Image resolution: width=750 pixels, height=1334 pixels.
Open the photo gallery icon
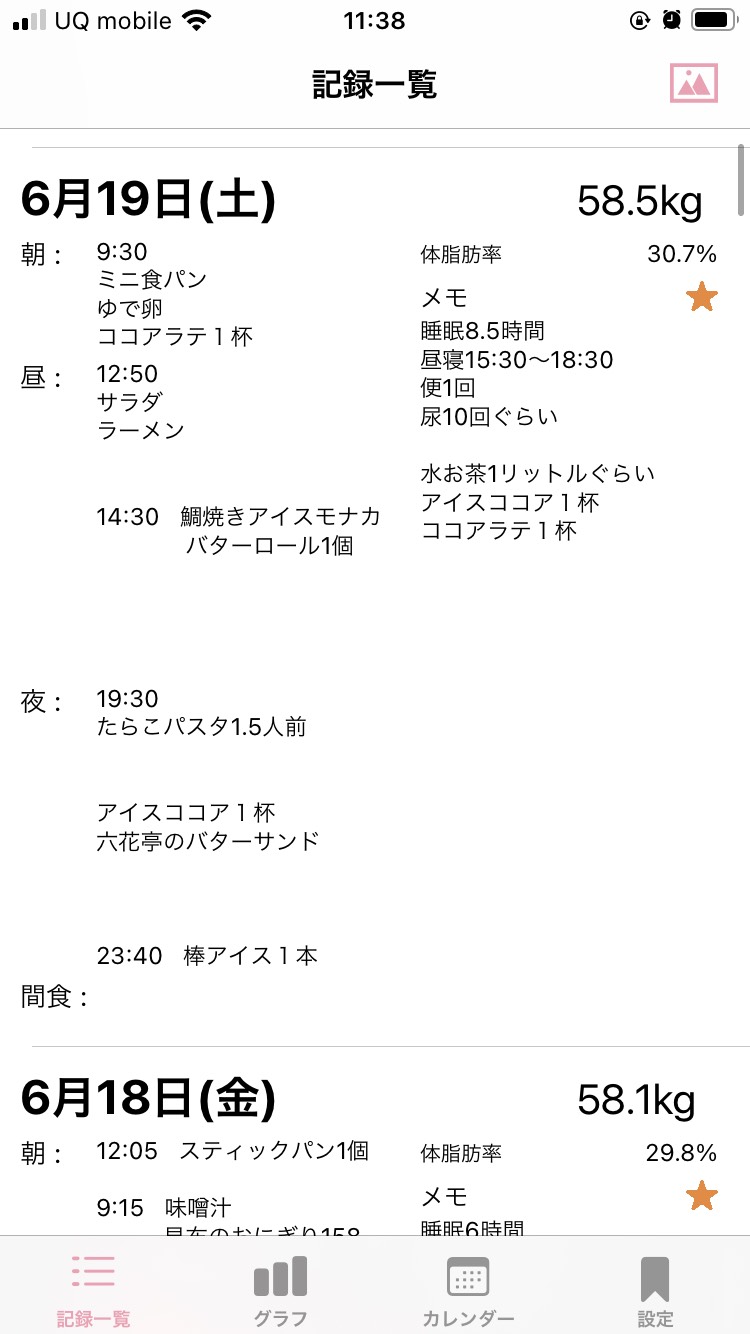click(694, 83)
